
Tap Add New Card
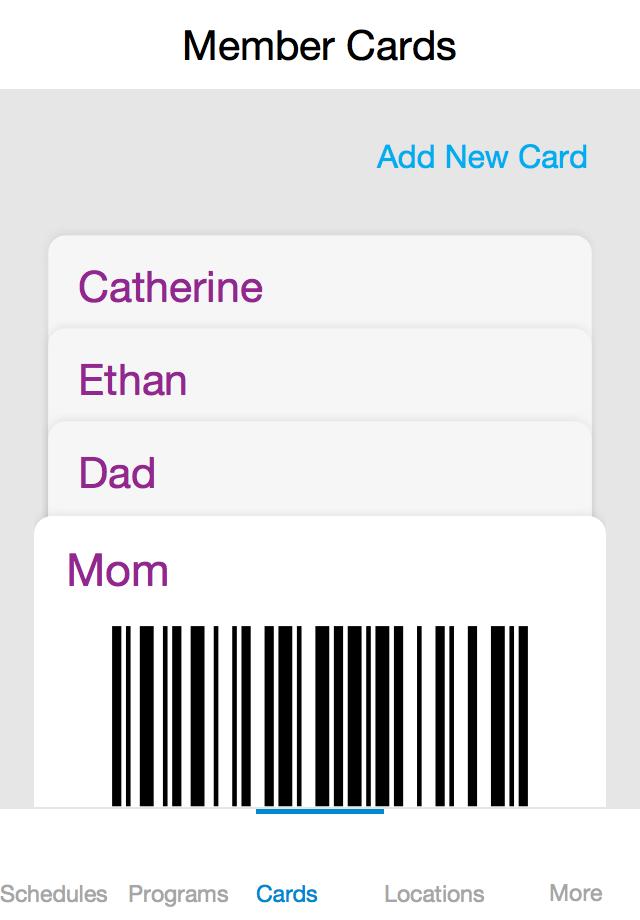tap(482, 157)
